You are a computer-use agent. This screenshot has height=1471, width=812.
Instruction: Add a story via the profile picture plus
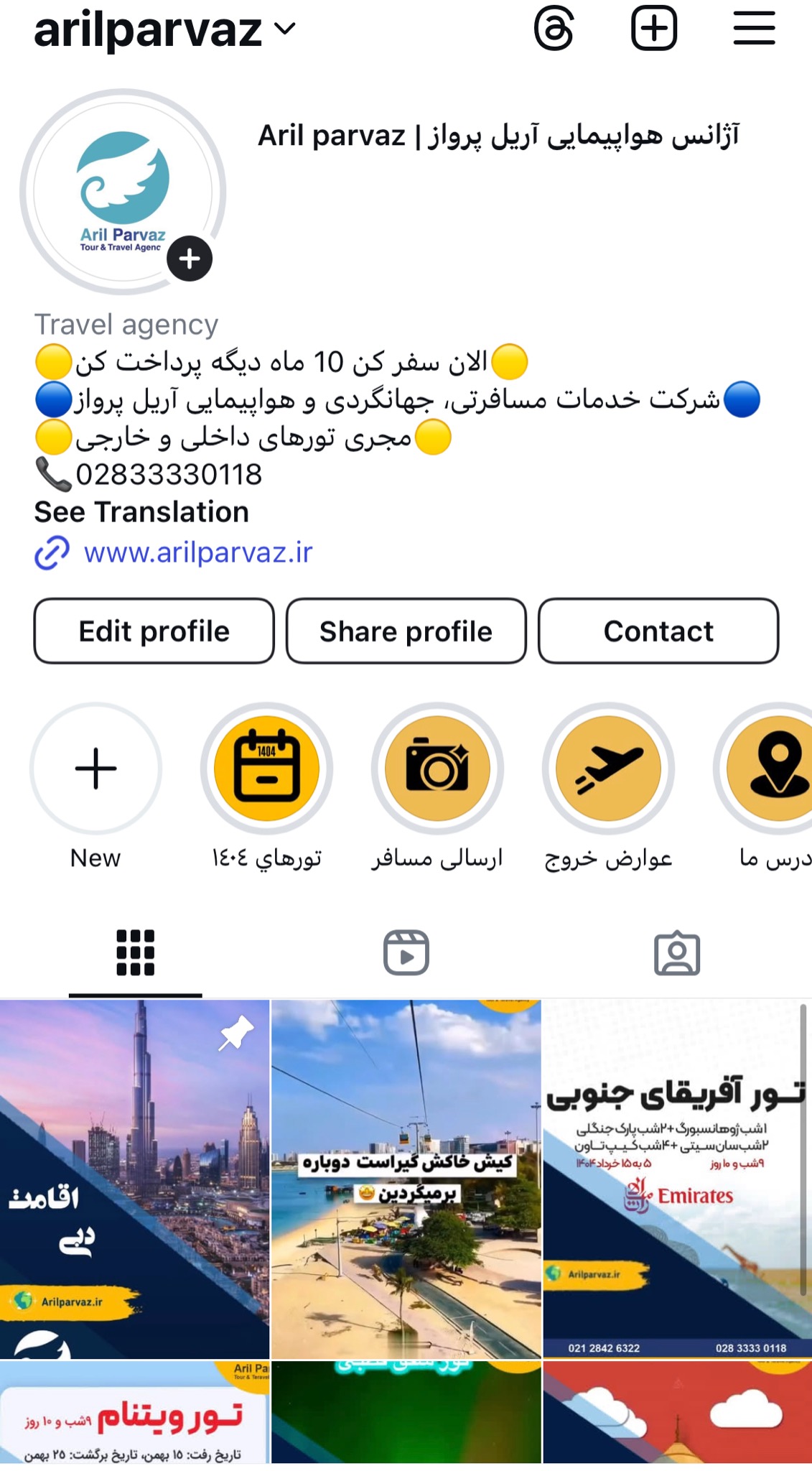tap(190, 259)
